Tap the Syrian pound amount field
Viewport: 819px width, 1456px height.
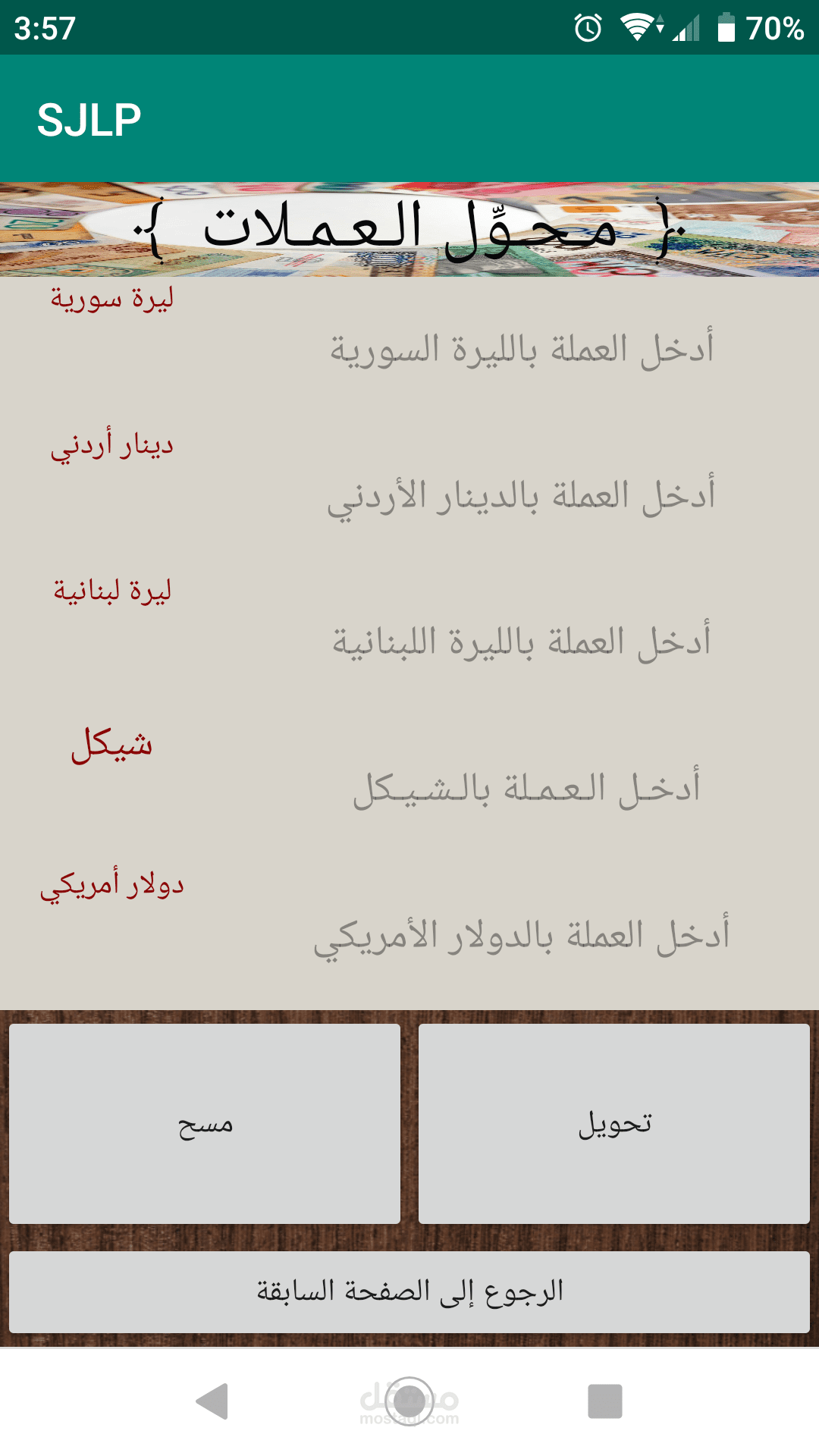click(522, 350)
